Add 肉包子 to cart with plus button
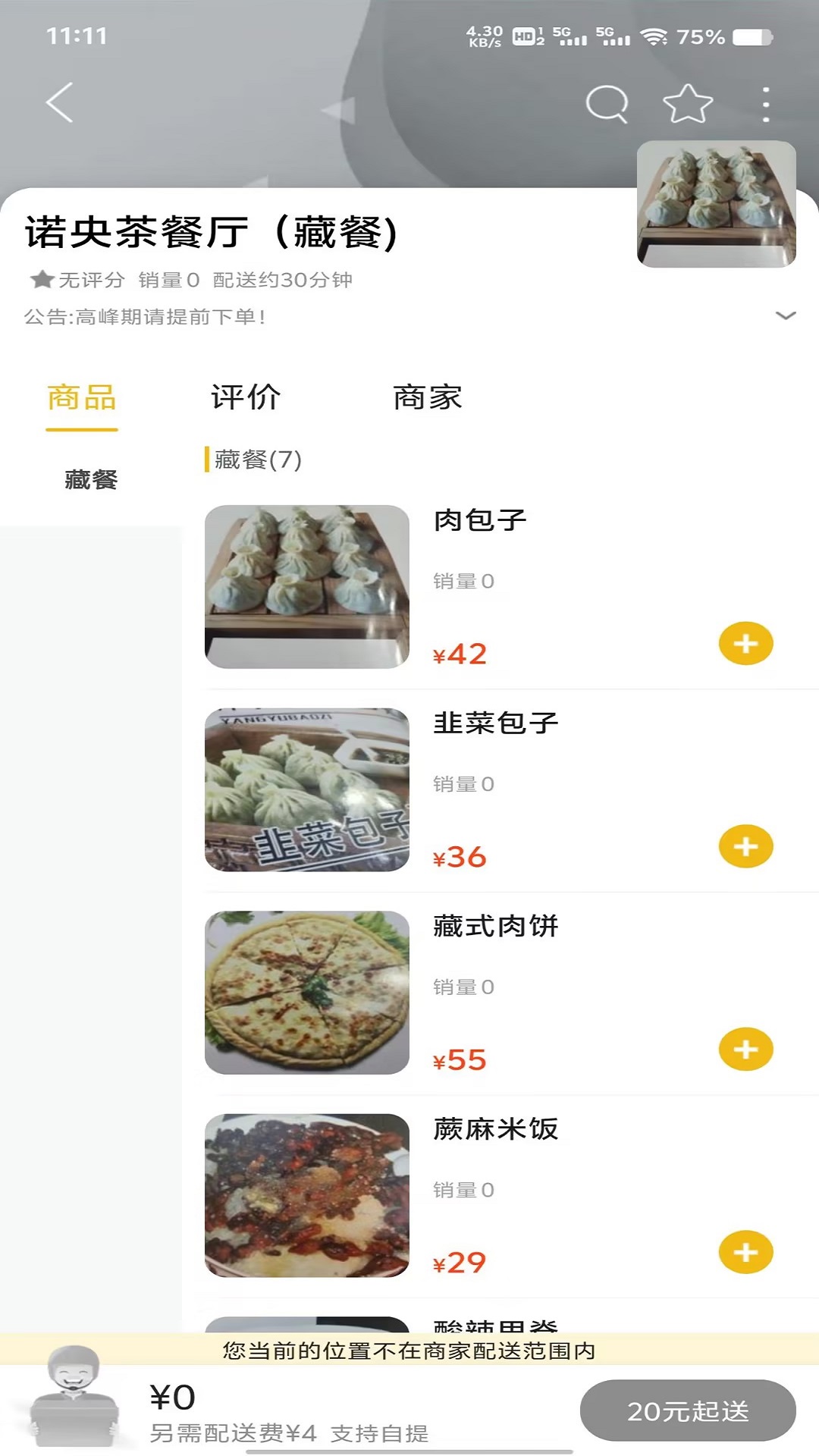 pos(746,644)
